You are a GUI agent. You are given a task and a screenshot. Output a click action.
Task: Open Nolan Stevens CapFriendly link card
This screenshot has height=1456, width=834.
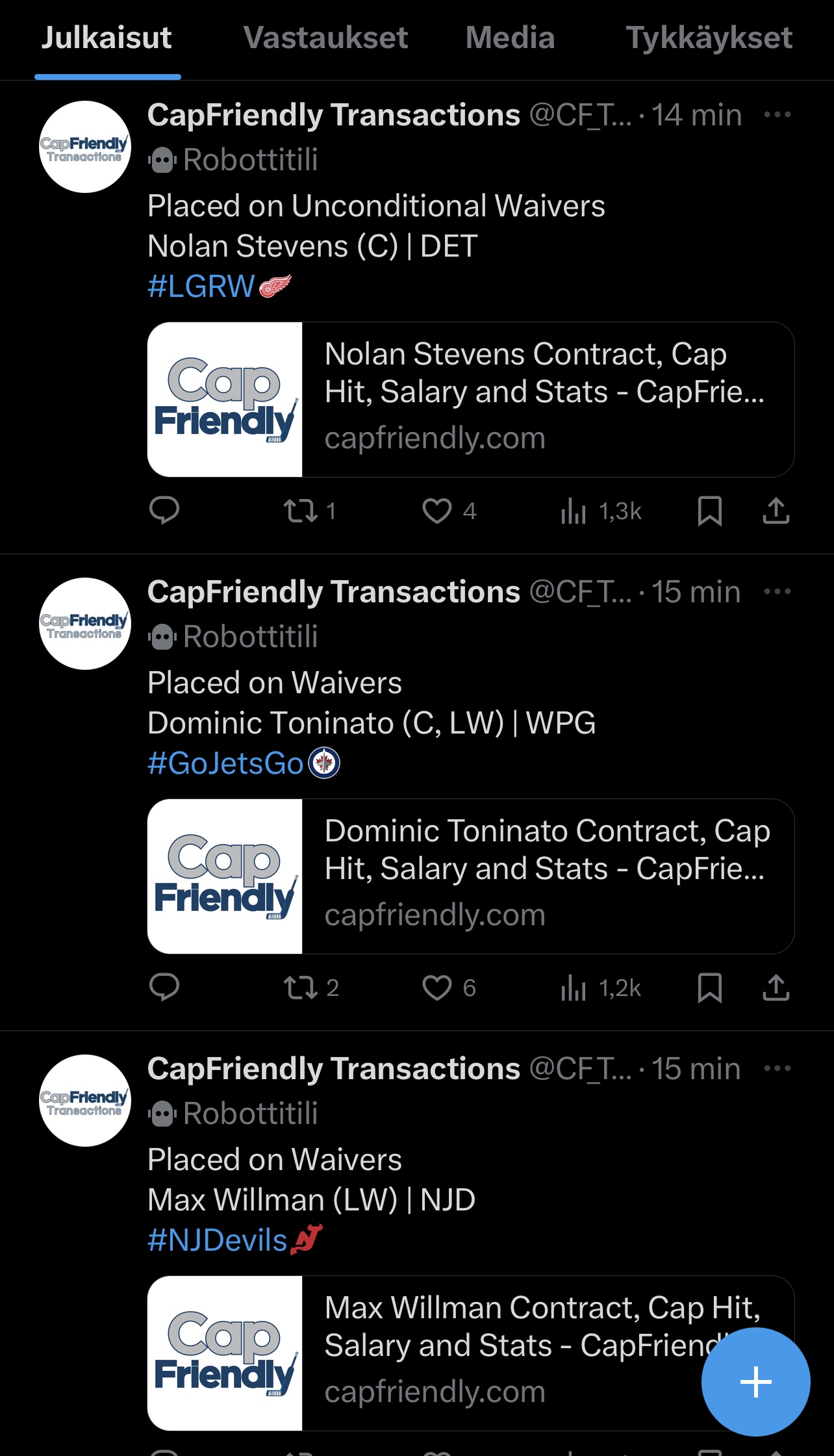pyautogui.click(x=470, y=400)
